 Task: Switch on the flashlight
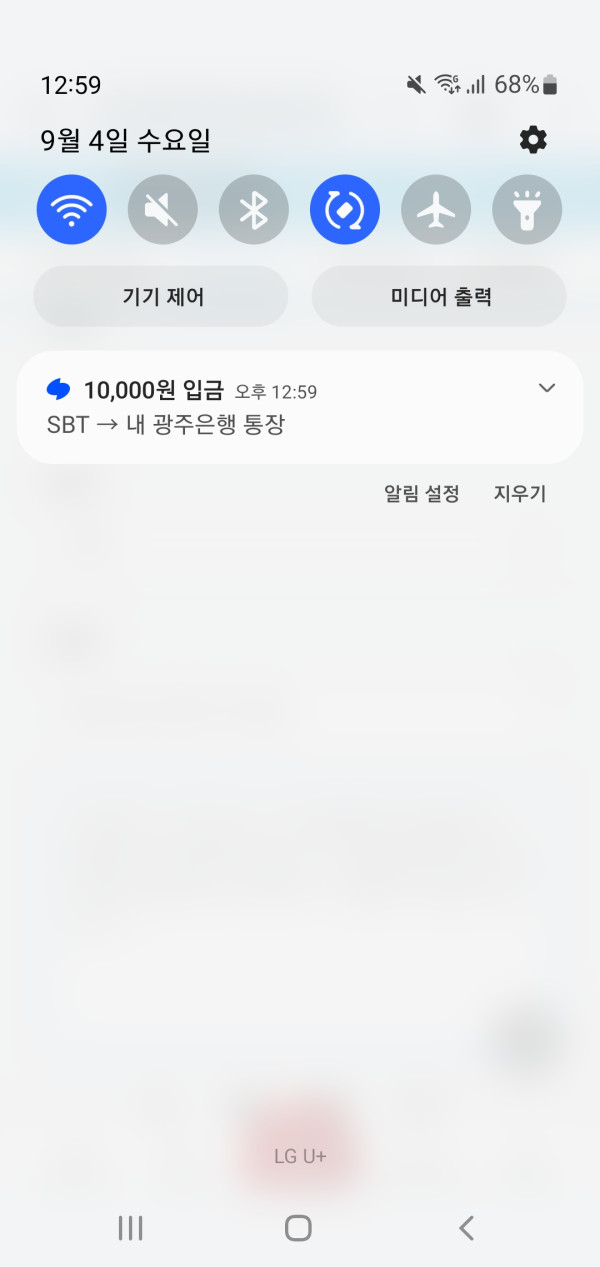pos(527,210)
